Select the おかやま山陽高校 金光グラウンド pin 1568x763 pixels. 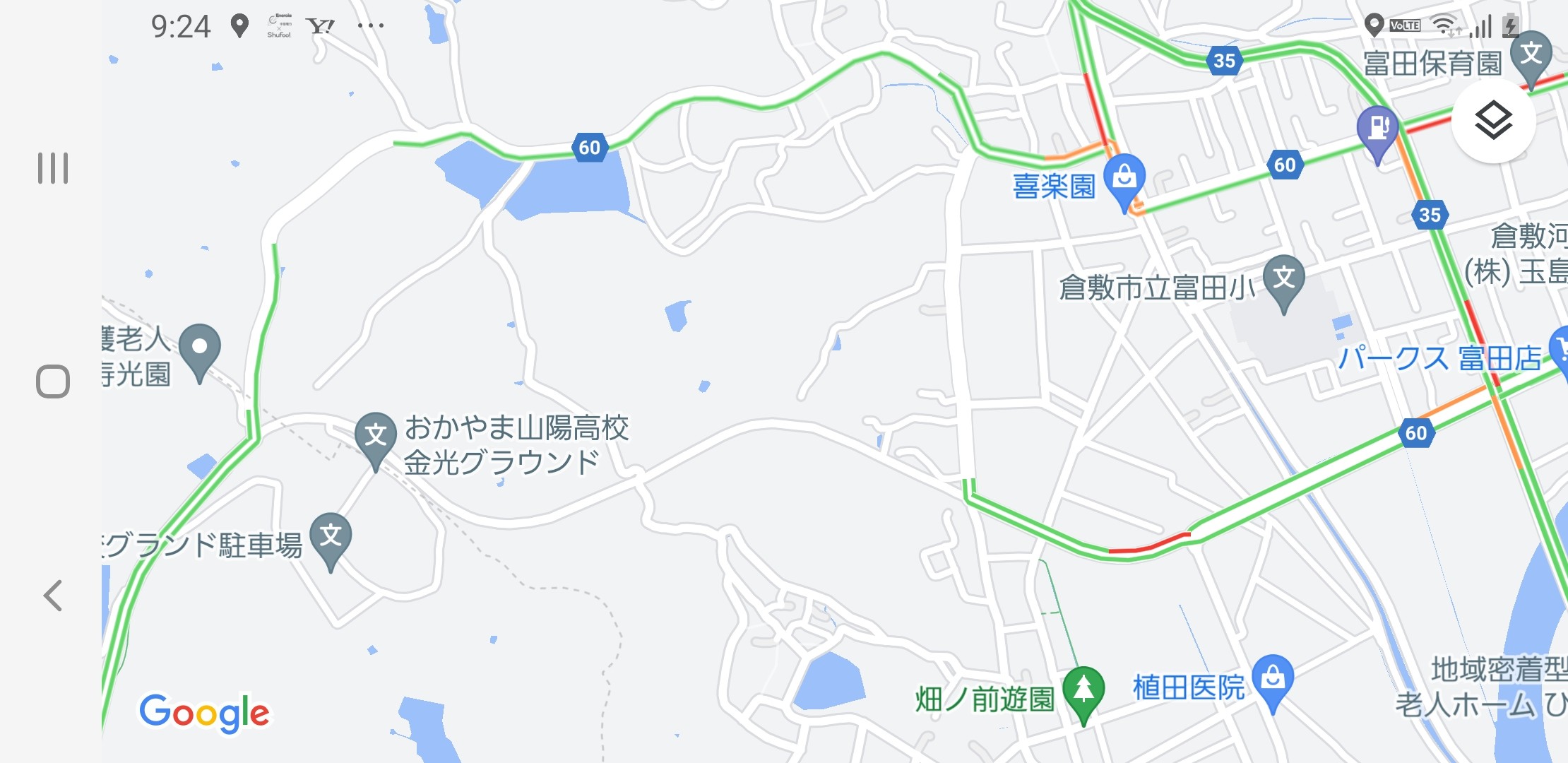coord(375,437)
